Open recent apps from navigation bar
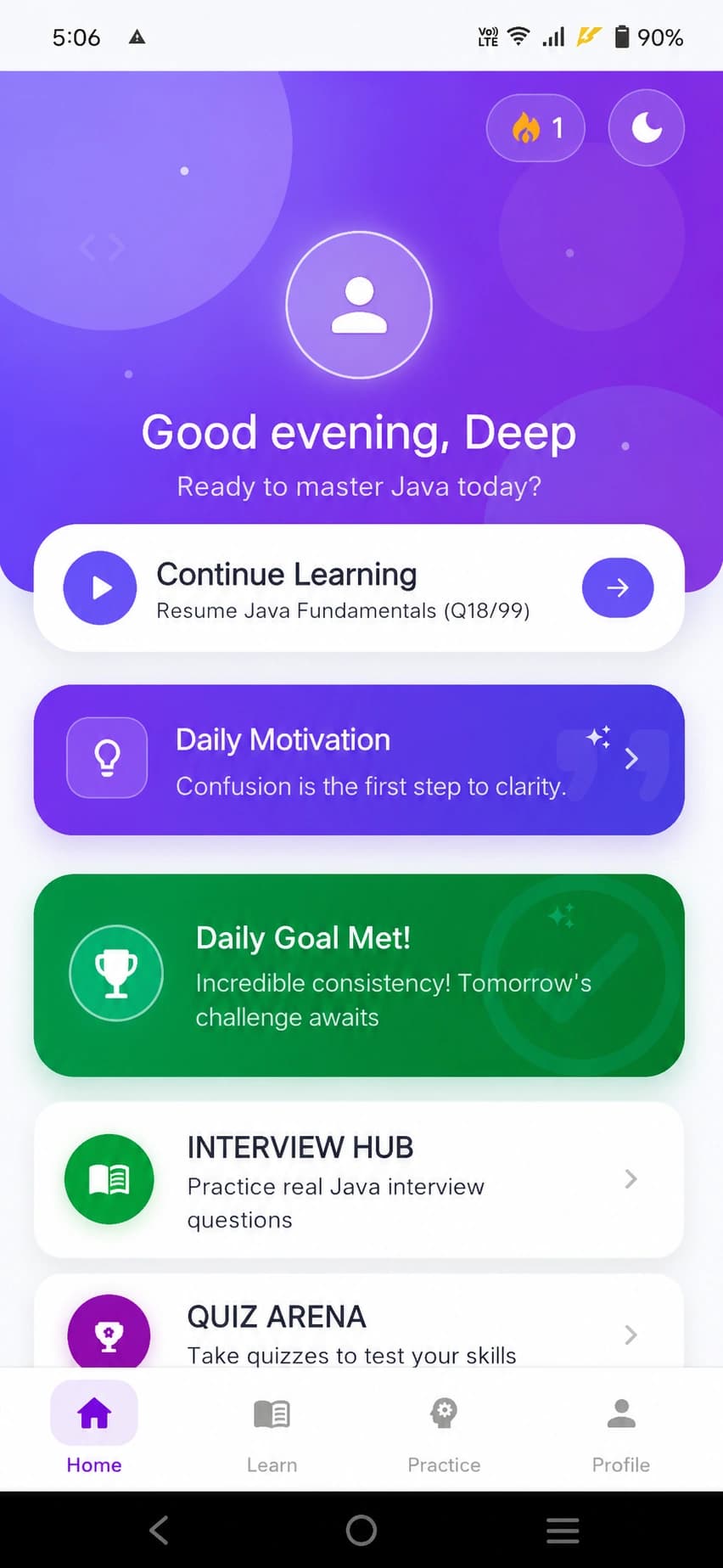Image resolution: width=723 pixels, height=1568 pixels. tap(563, 1530)
